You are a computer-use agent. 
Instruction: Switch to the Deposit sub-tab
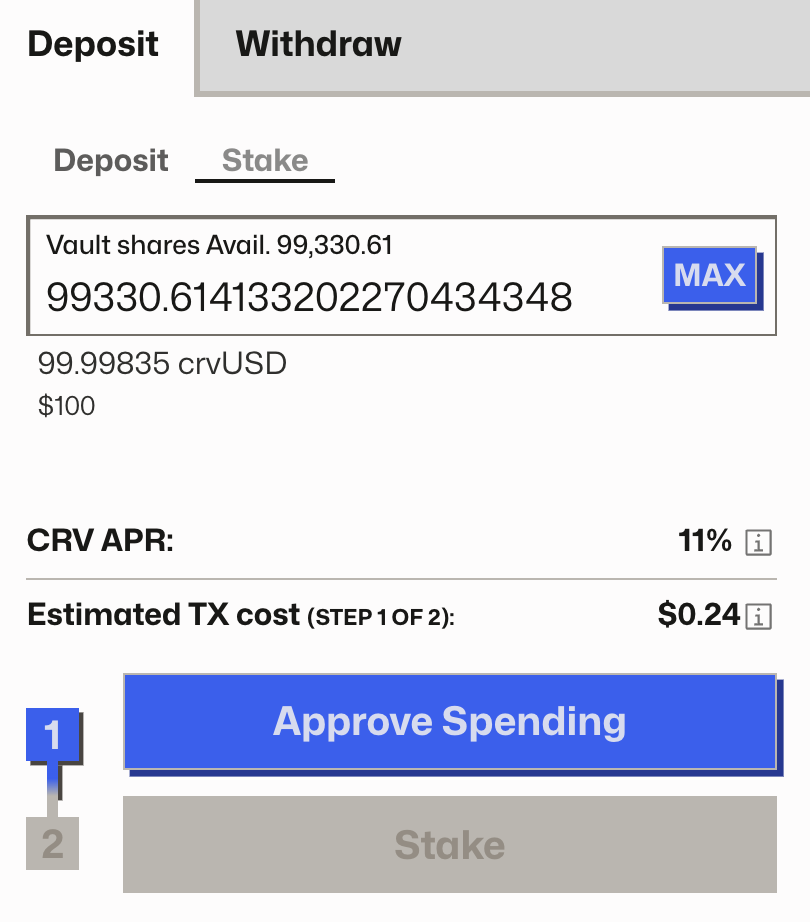click(110, 160)
